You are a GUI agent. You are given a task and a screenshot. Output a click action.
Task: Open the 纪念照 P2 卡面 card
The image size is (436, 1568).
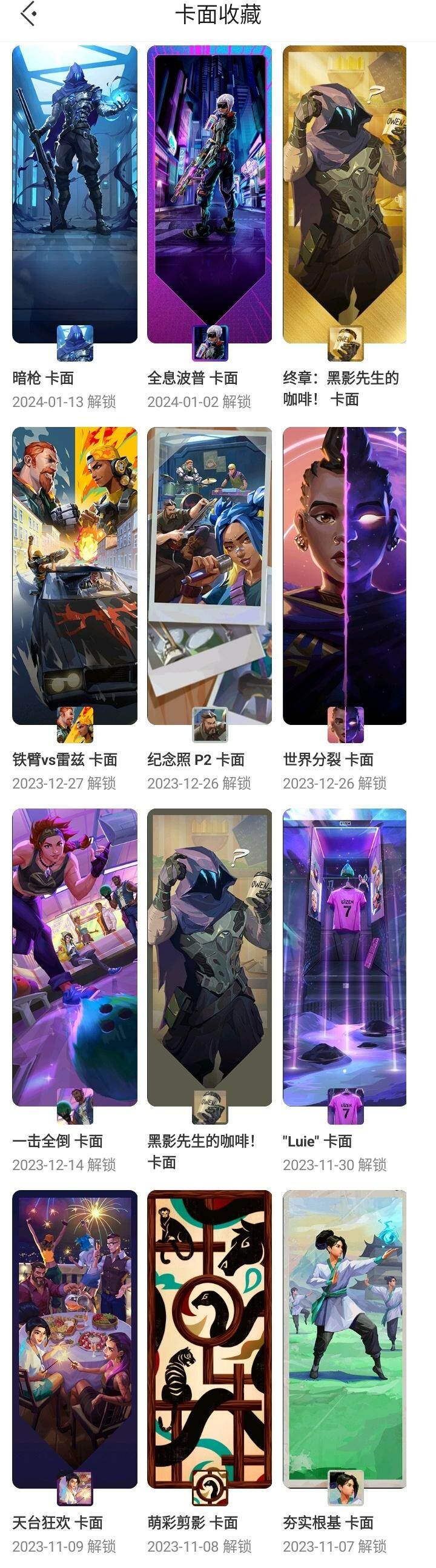[x=210, y=576]
